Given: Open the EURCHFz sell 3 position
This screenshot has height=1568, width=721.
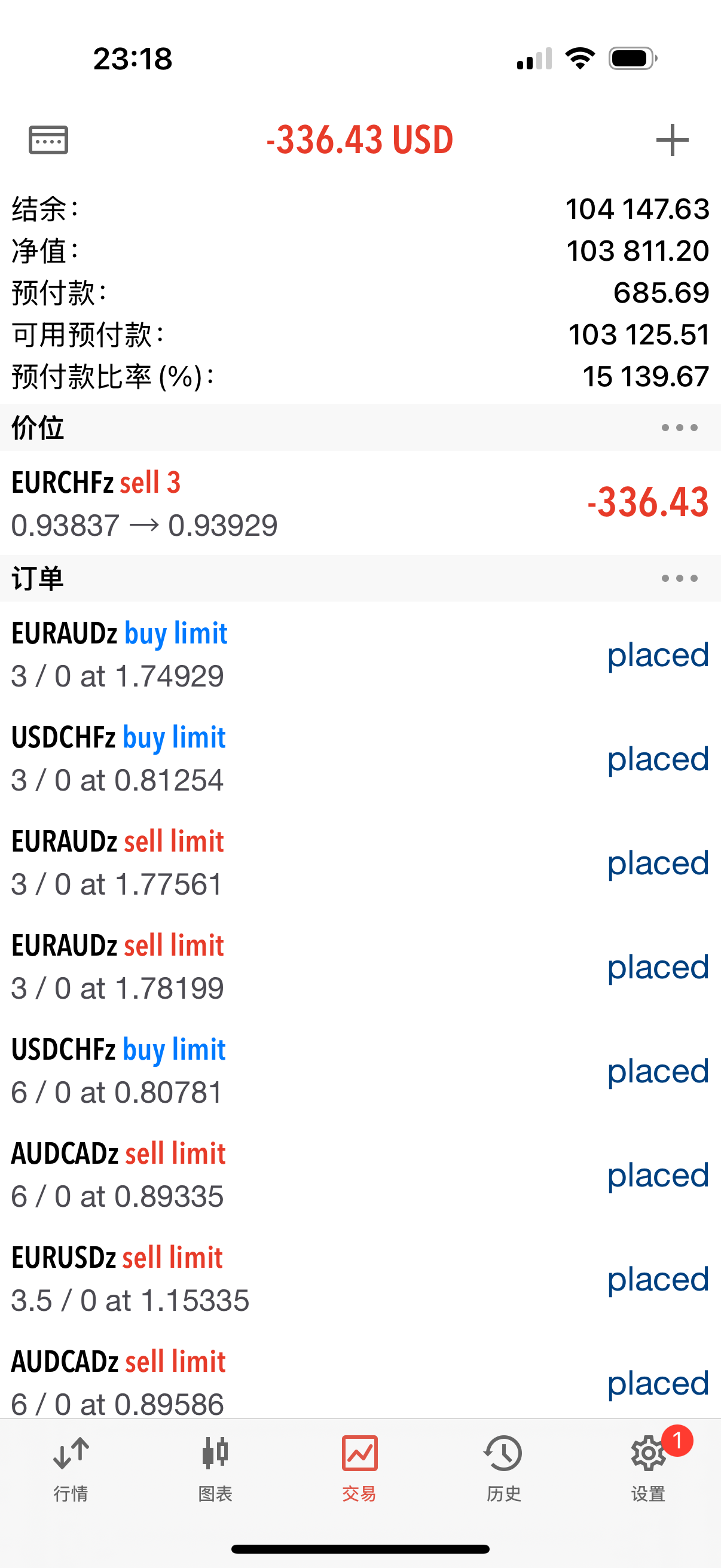Looking at the screenshot, I should click(x=360, y=504).
